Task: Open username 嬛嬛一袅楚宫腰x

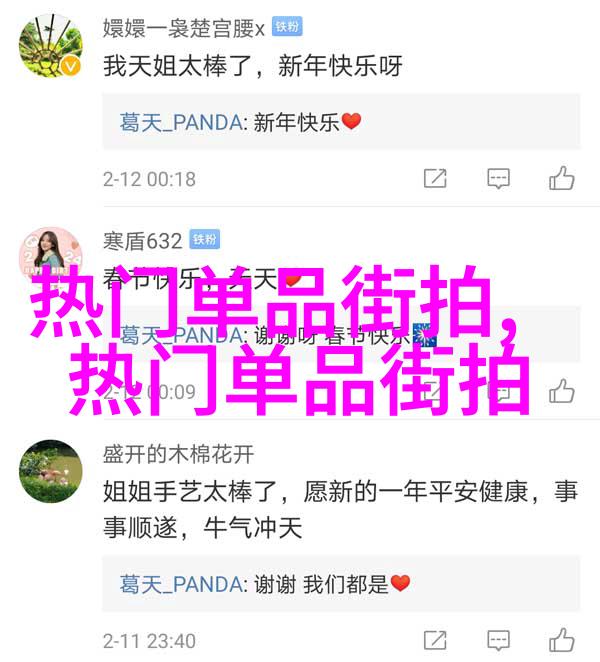Action: click(x=184, y=28)
